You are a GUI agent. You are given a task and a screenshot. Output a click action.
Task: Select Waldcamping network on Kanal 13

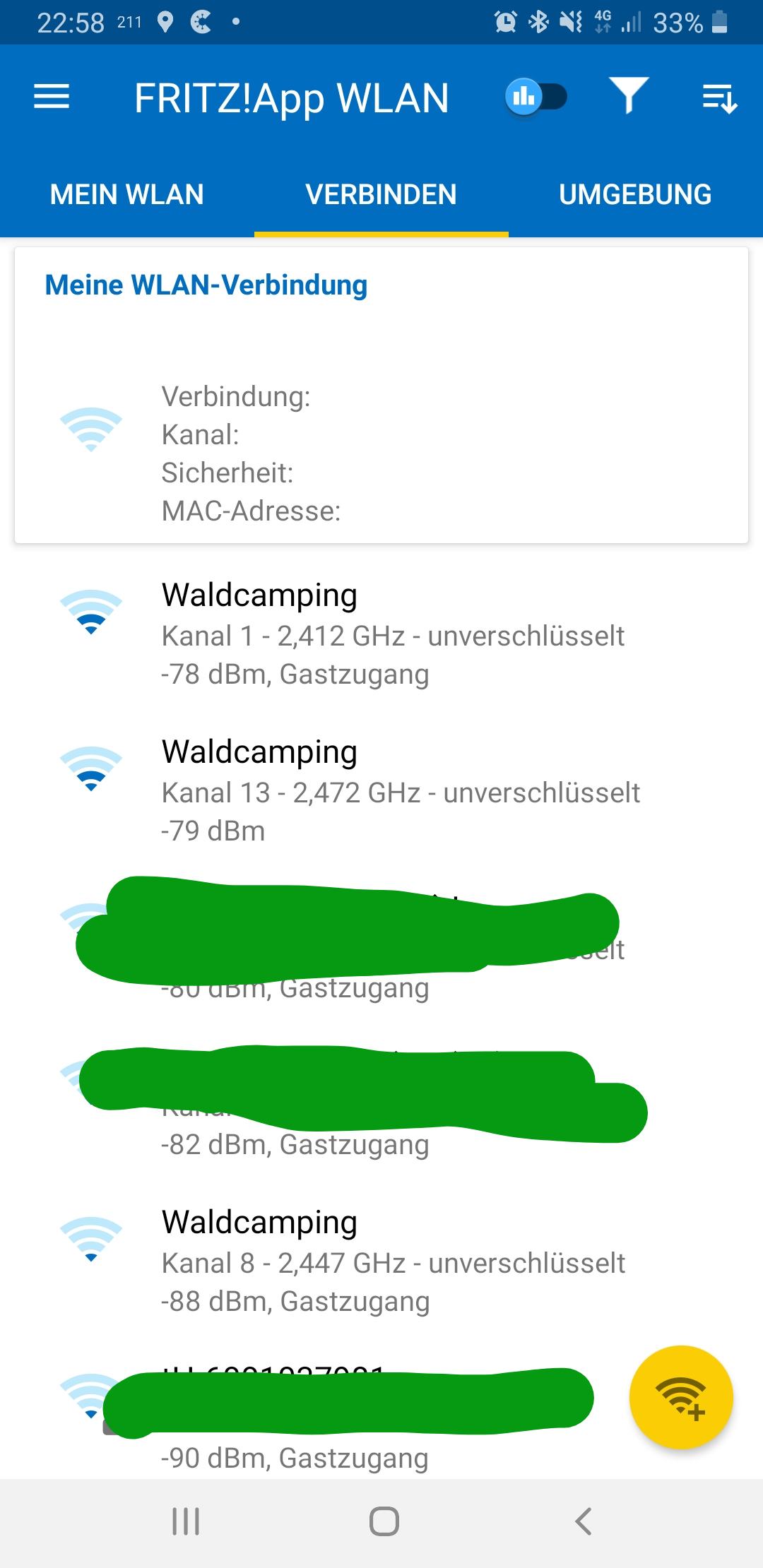[x=381, y=790]
